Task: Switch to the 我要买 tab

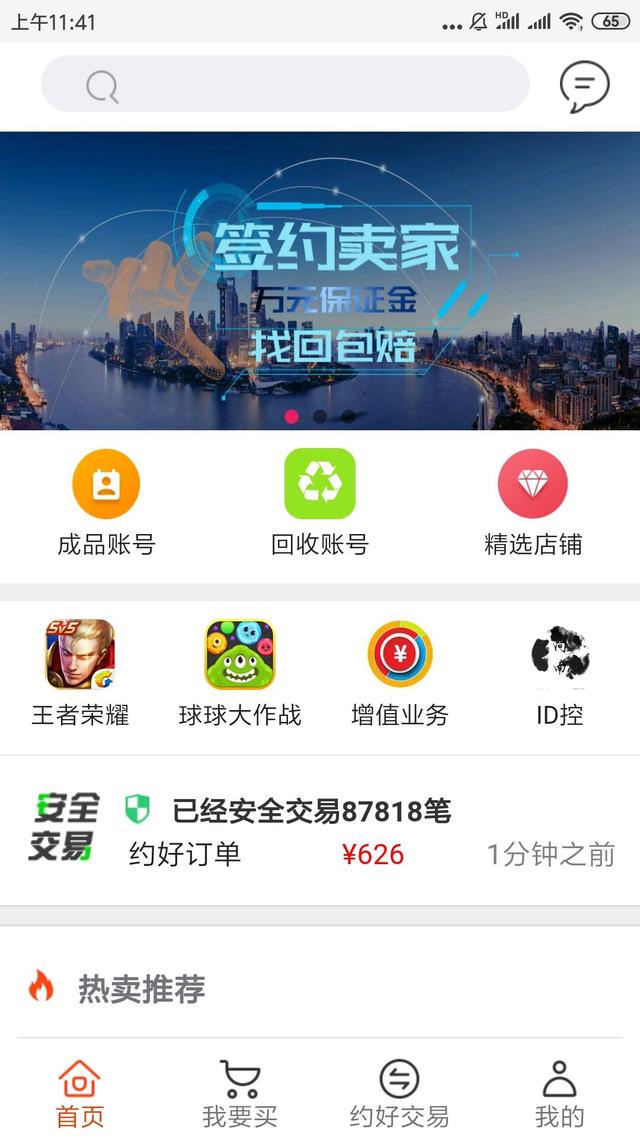Action: (x=240, y=1093)
